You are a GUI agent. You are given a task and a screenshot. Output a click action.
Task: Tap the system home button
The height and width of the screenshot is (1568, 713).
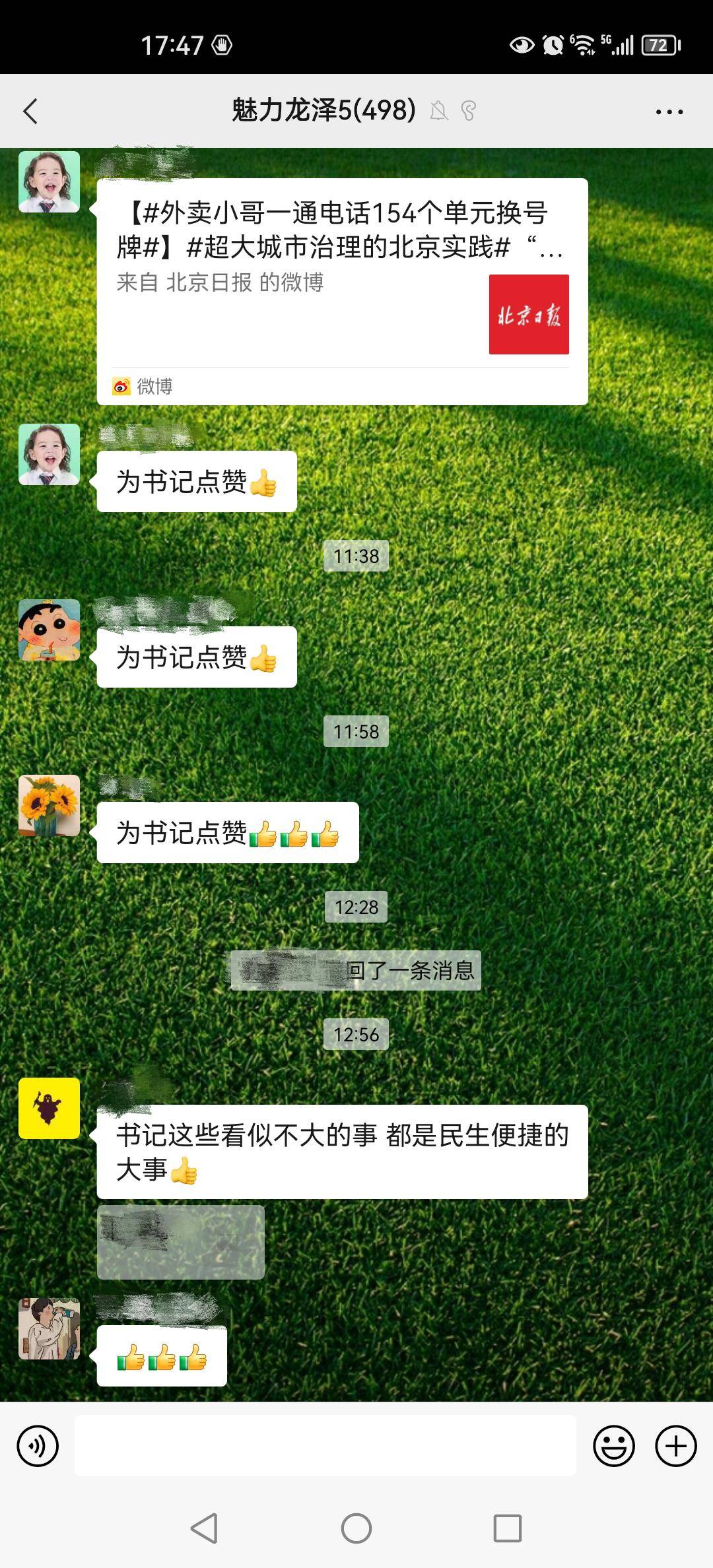[356, 1528]
